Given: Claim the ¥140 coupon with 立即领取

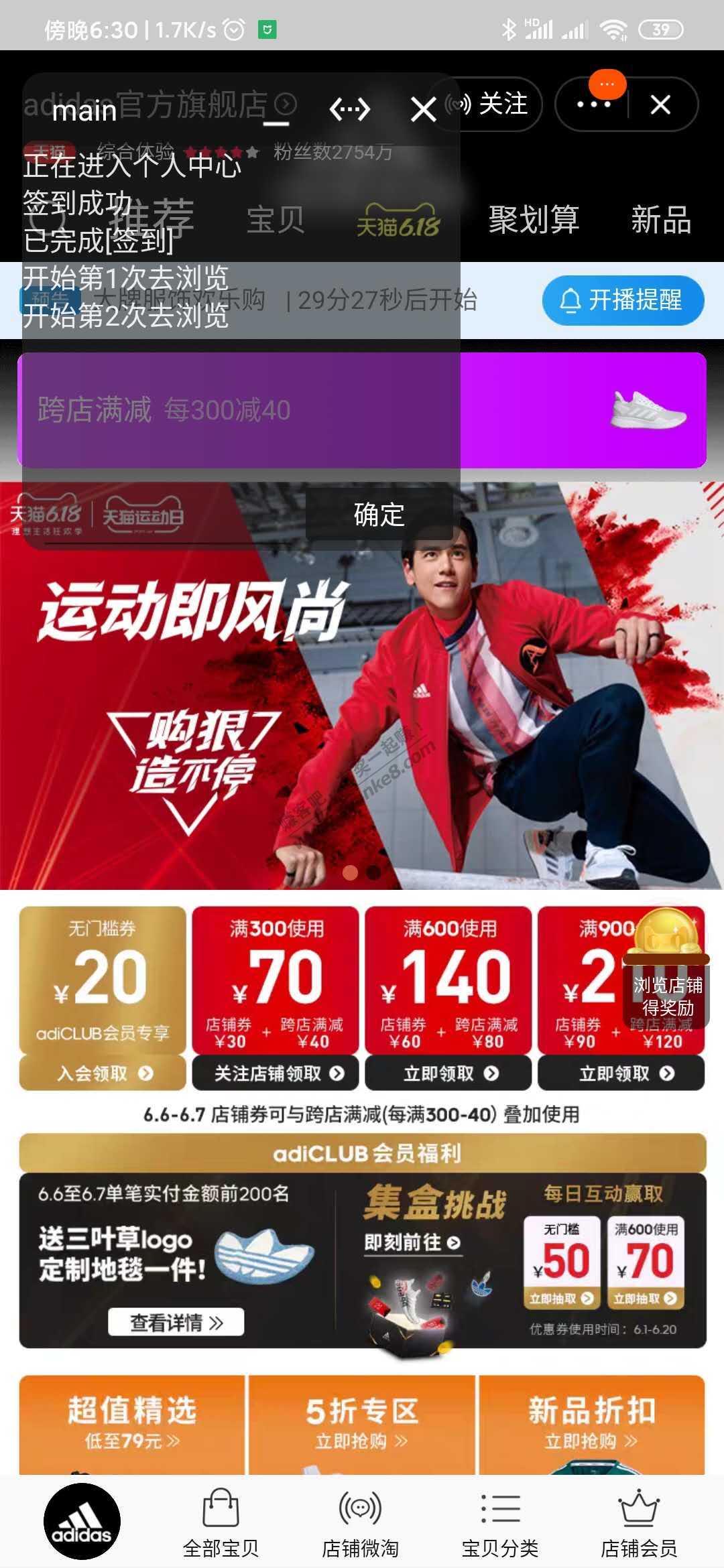Looking at the screenshot, I should coord(448,1073).
